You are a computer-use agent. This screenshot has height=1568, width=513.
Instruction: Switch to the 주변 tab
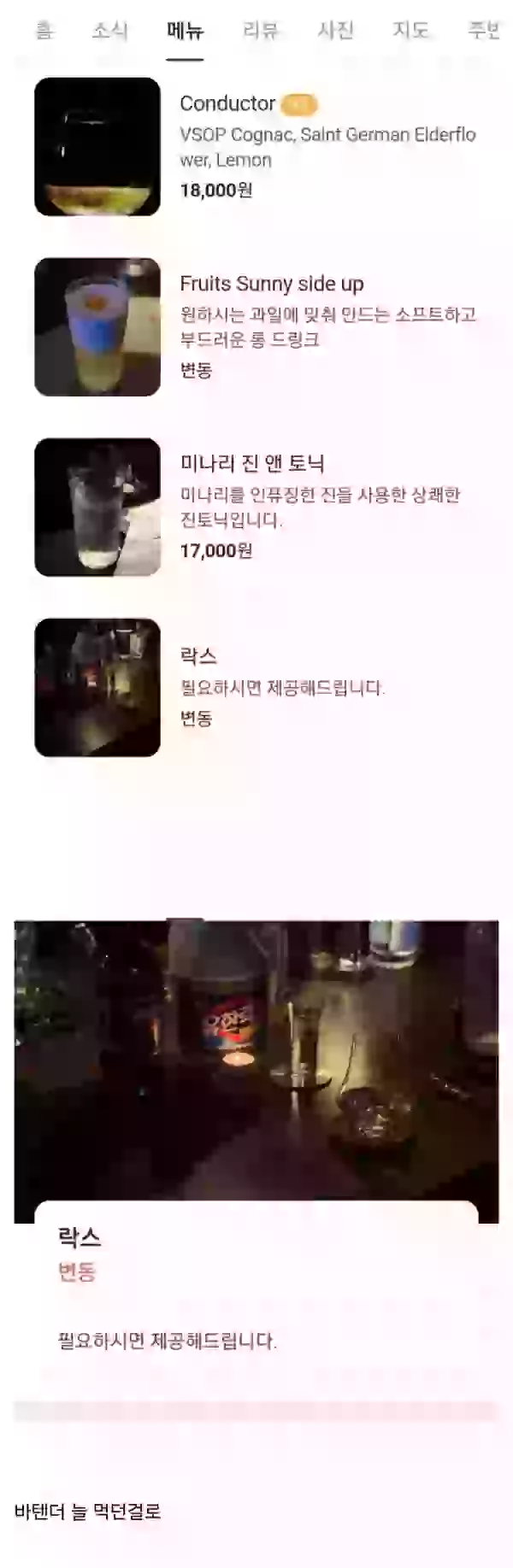(x=484, y=31)
